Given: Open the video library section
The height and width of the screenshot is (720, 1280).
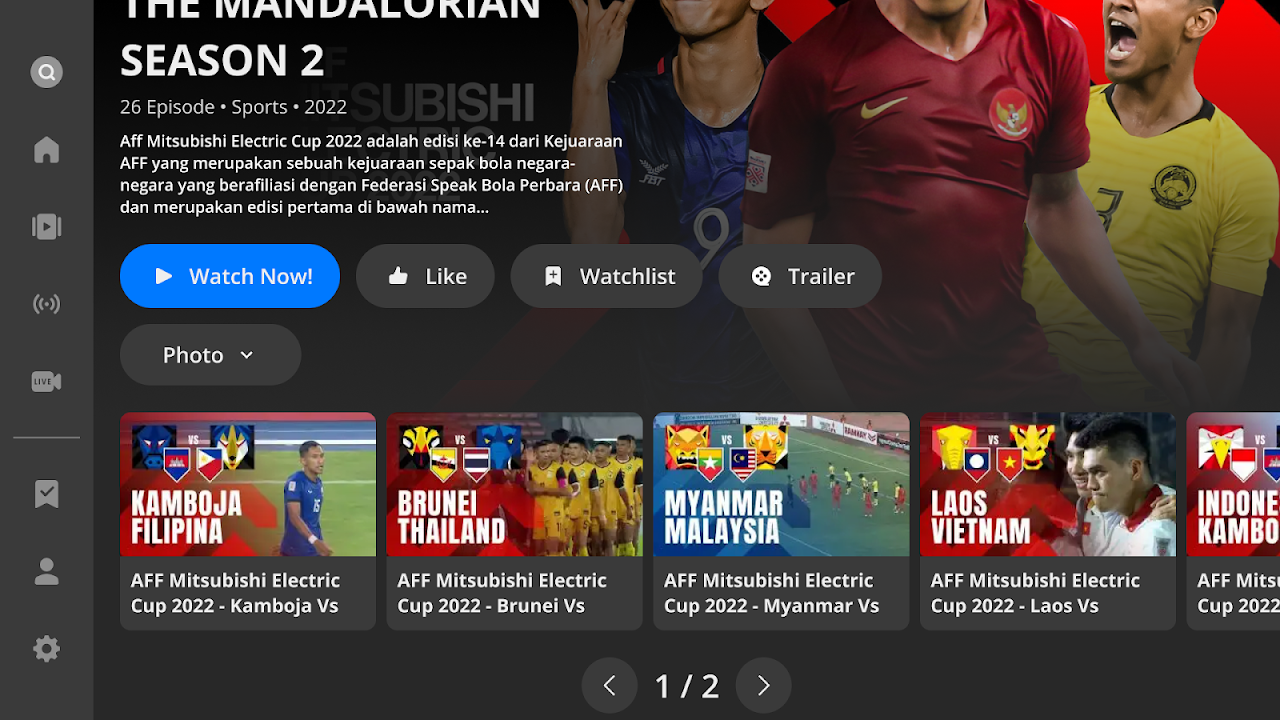Looking at the screenshot, I should pyautogui.click(x=46, y=227).
